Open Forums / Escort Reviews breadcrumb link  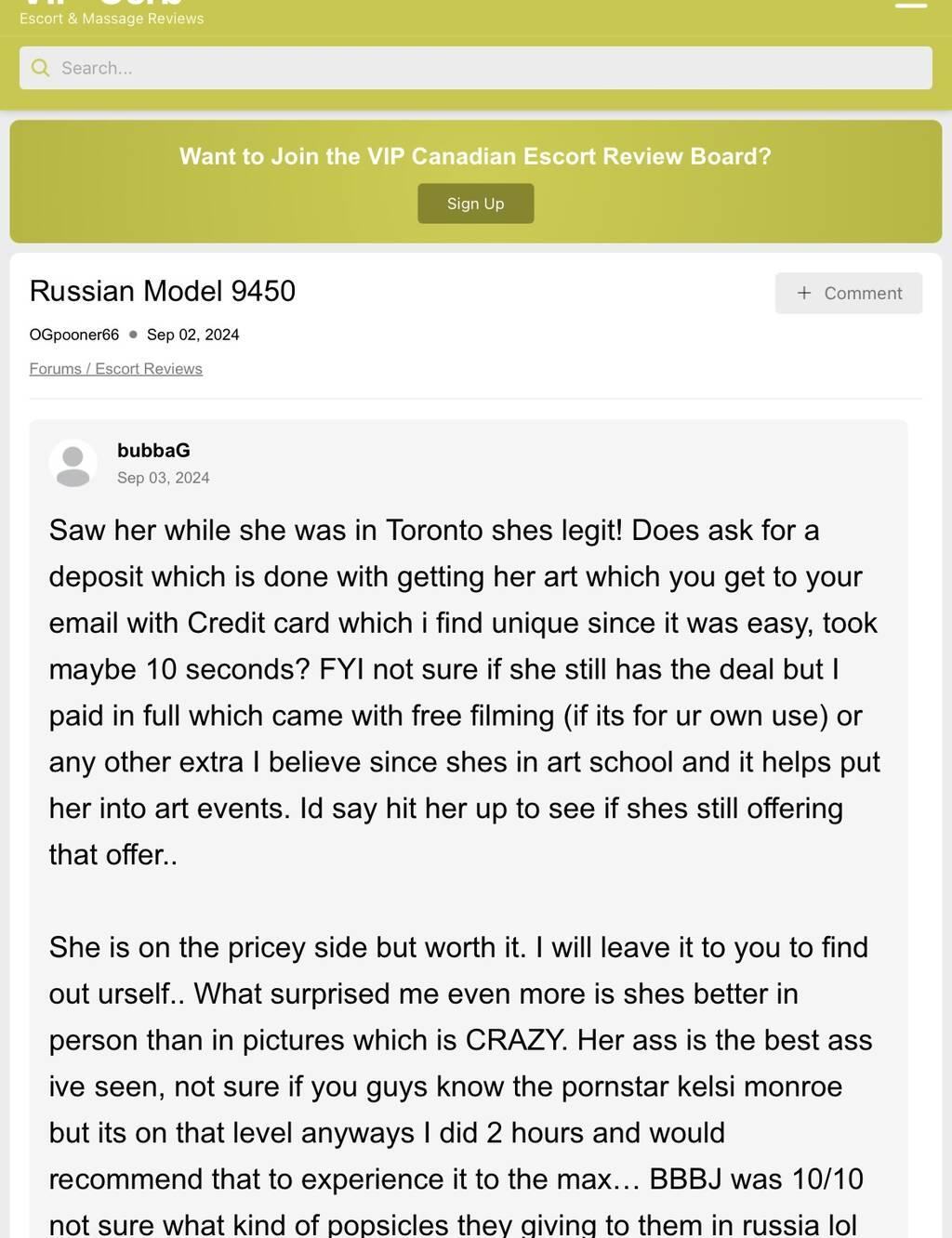(115, 369)
